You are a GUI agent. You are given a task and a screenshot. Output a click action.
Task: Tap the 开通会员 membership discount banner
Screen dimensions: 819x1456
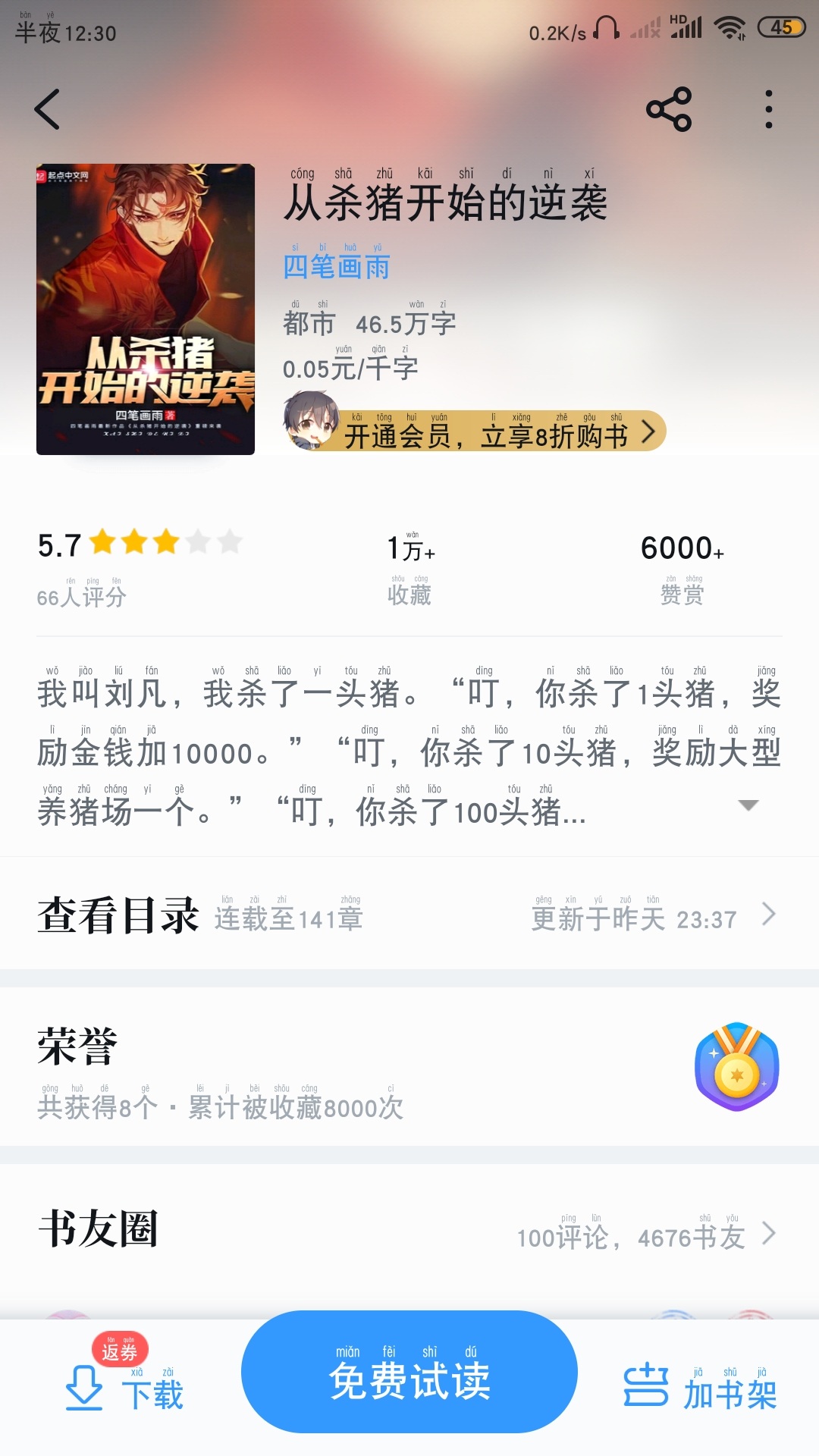pos(485,432)
